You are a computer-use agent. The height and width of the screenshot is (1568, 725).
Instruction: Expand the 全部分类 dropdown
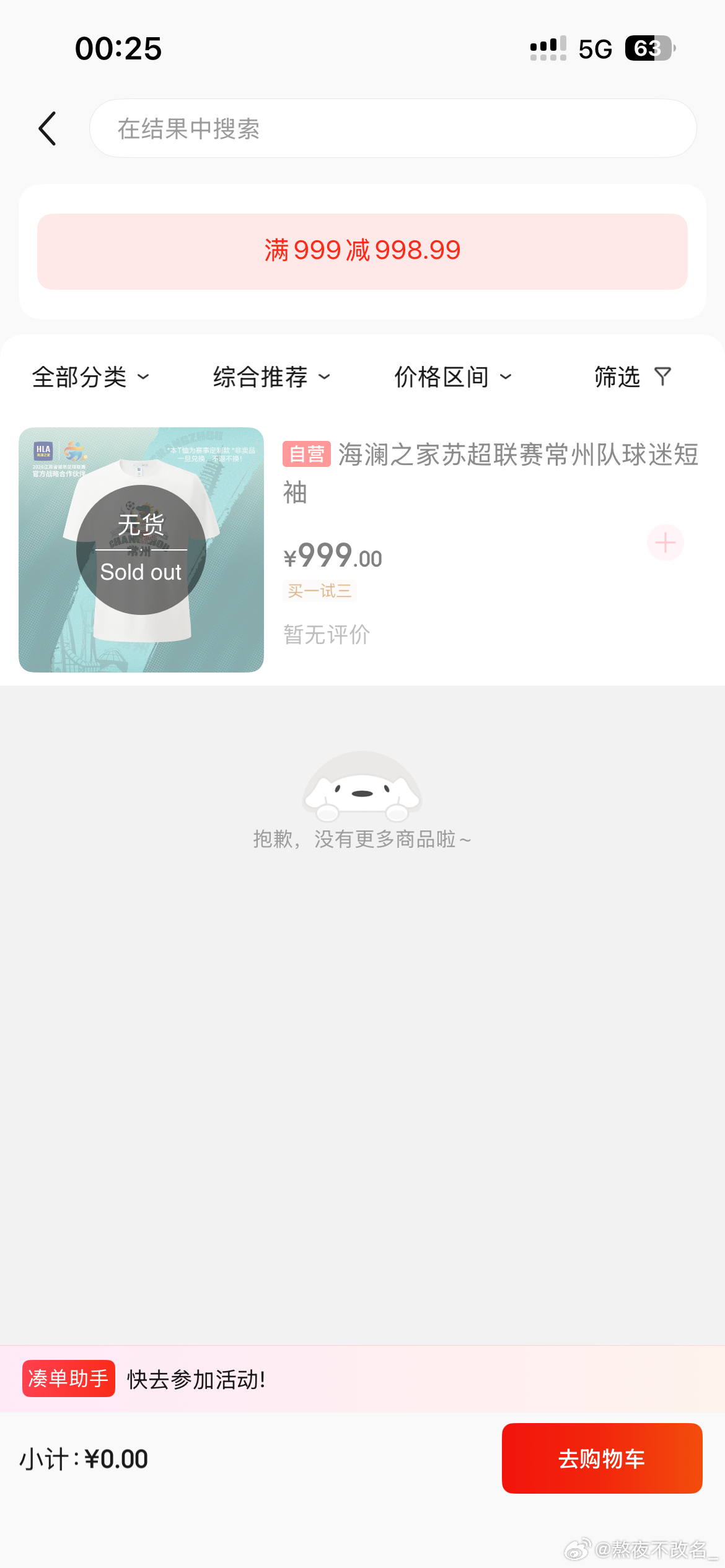[x=90, y=377]
